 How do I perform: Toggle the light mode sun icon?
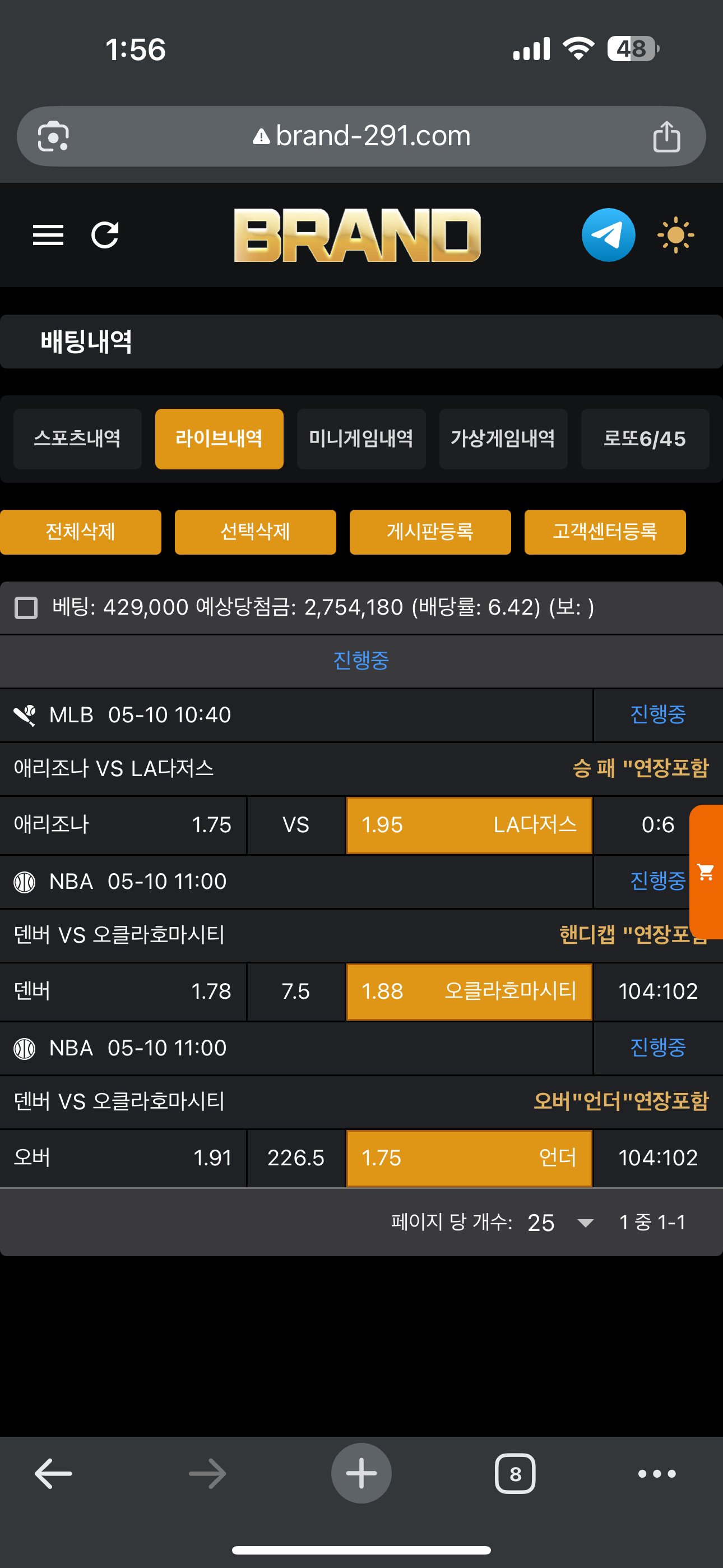coord(675,235)
